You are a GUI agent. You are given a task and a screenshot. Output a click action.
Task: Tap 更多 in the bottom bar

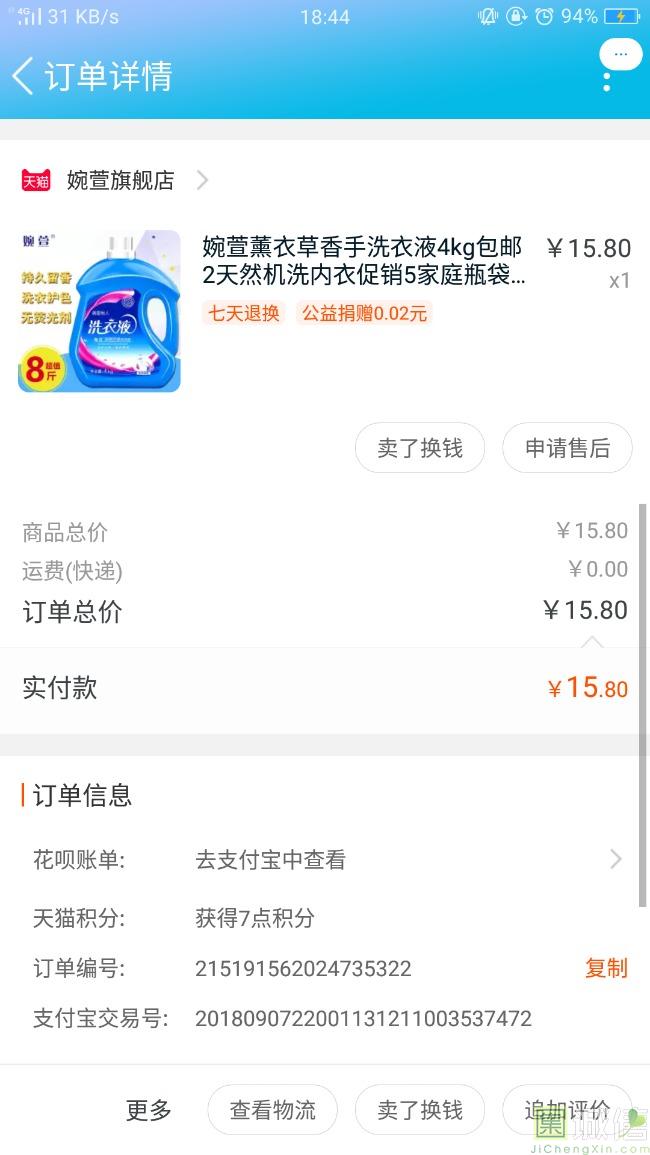pos(149,1109)
